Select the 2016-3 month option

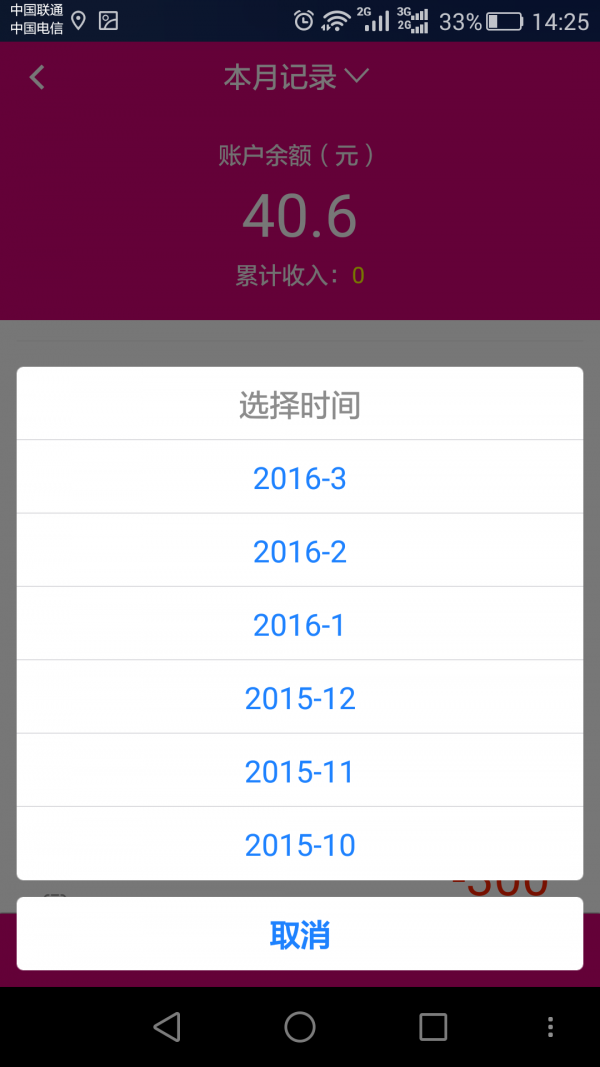300,478
